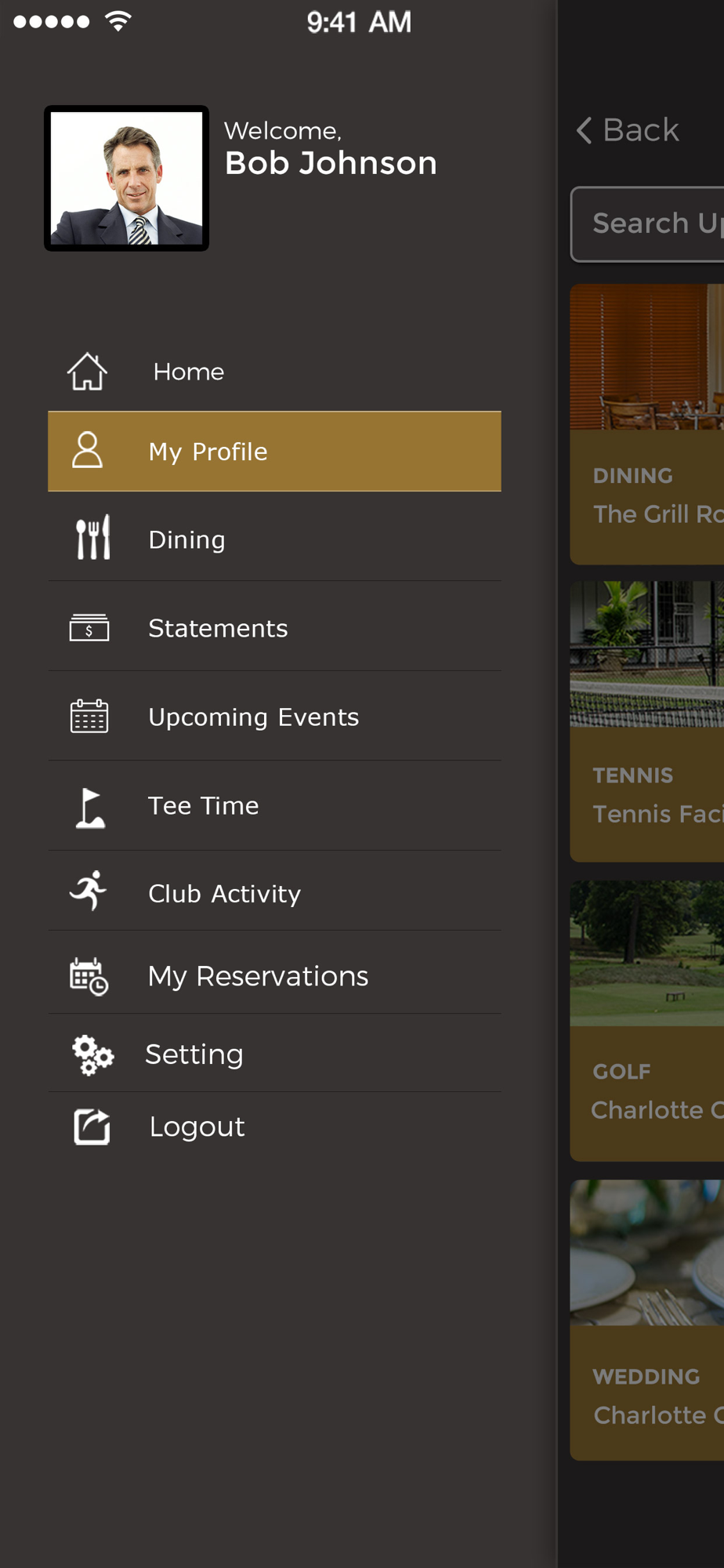Viewport: 724px width, 1568px height.
Task: Select the Dining menu item
Action: point(274,539)
